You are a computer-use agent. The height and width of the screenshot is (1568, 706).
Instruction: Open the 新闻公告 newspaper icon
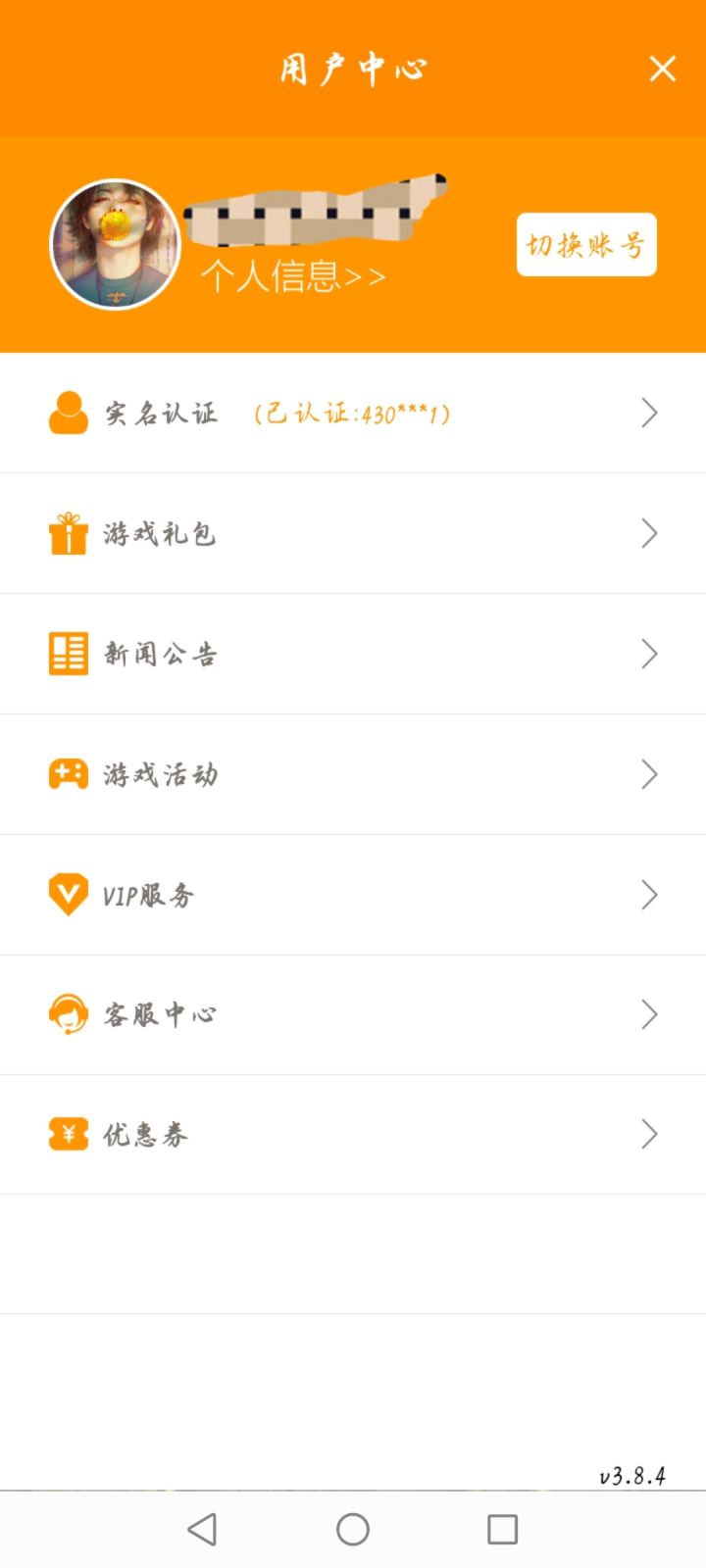pyautogui.click(x=67, y=654)
